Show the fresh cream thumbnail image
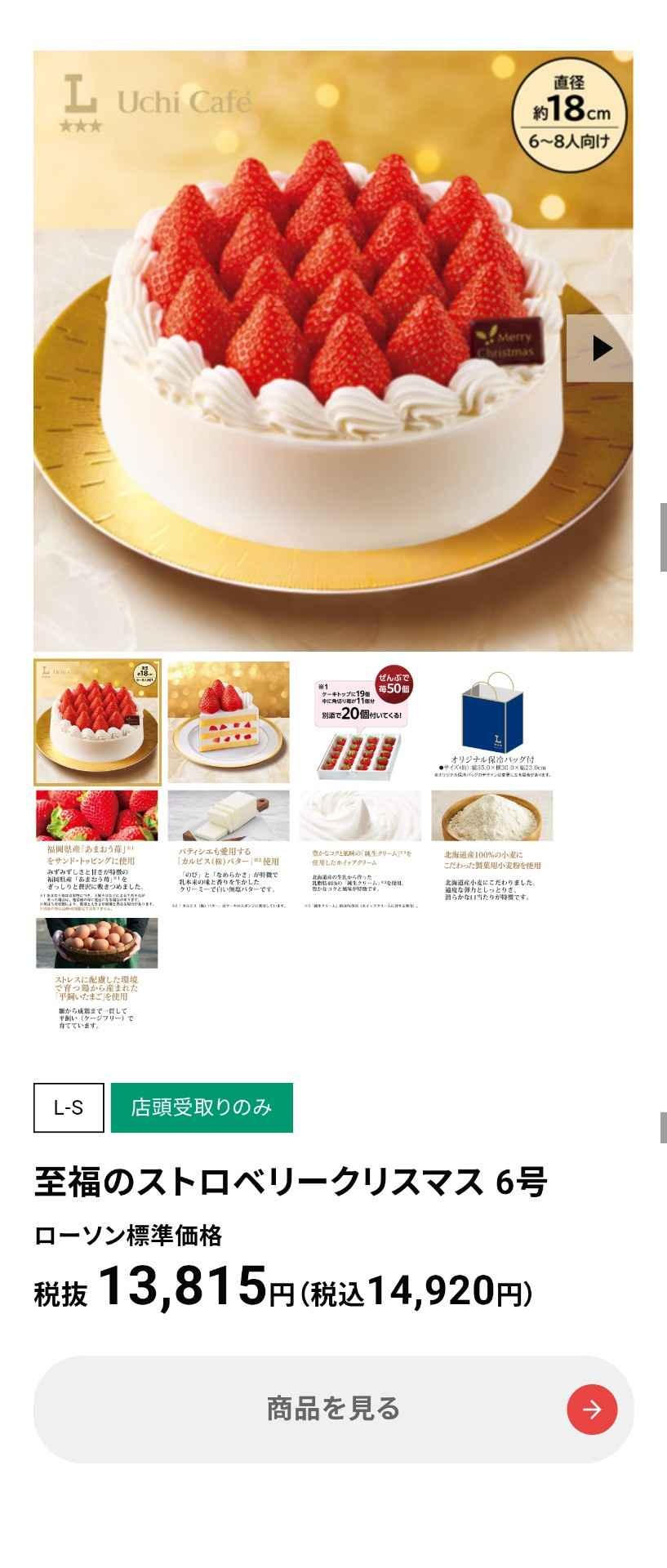The width and height of the screenshot is (667, 1568). [360, 849]
